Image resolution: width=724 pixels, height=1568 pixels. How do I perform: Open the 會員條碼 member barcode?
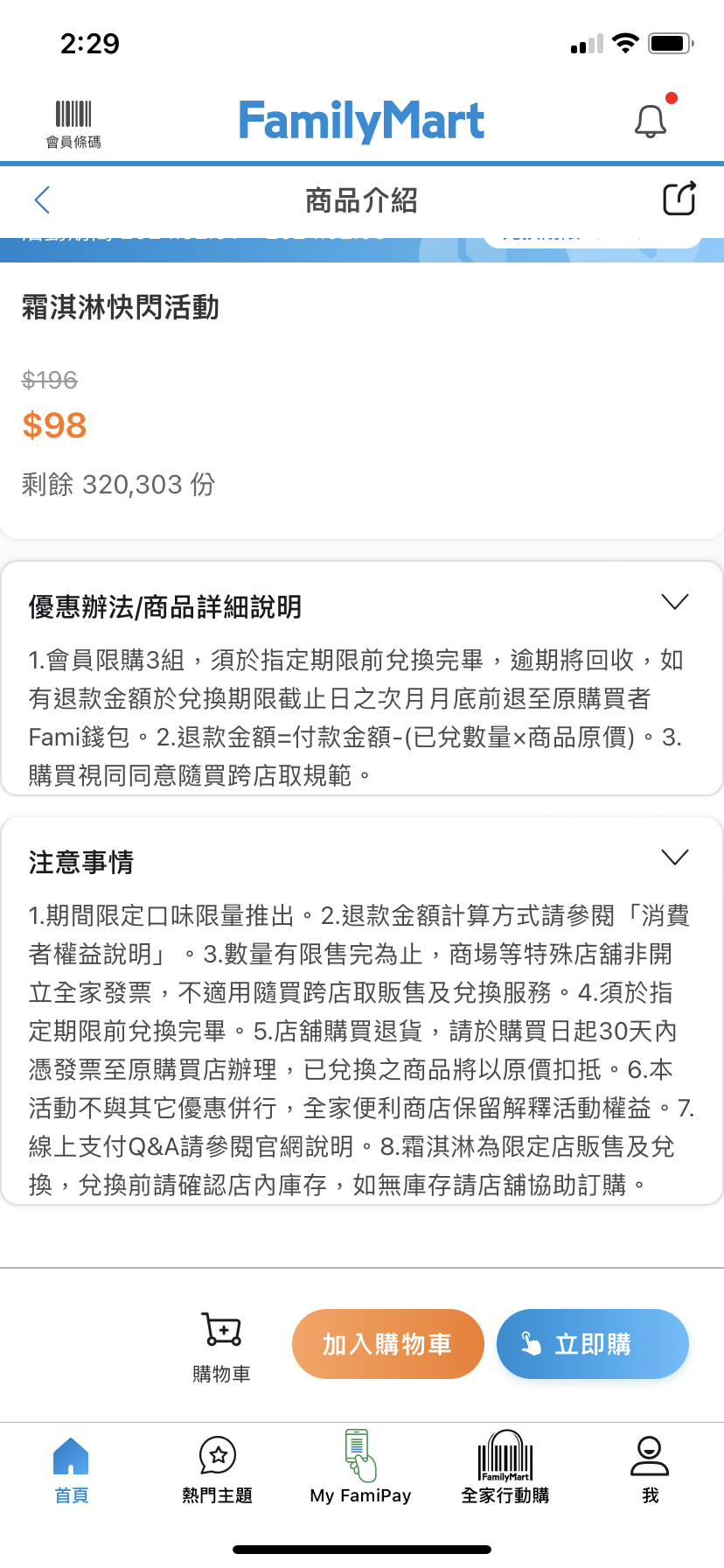[x=73, y=123]
